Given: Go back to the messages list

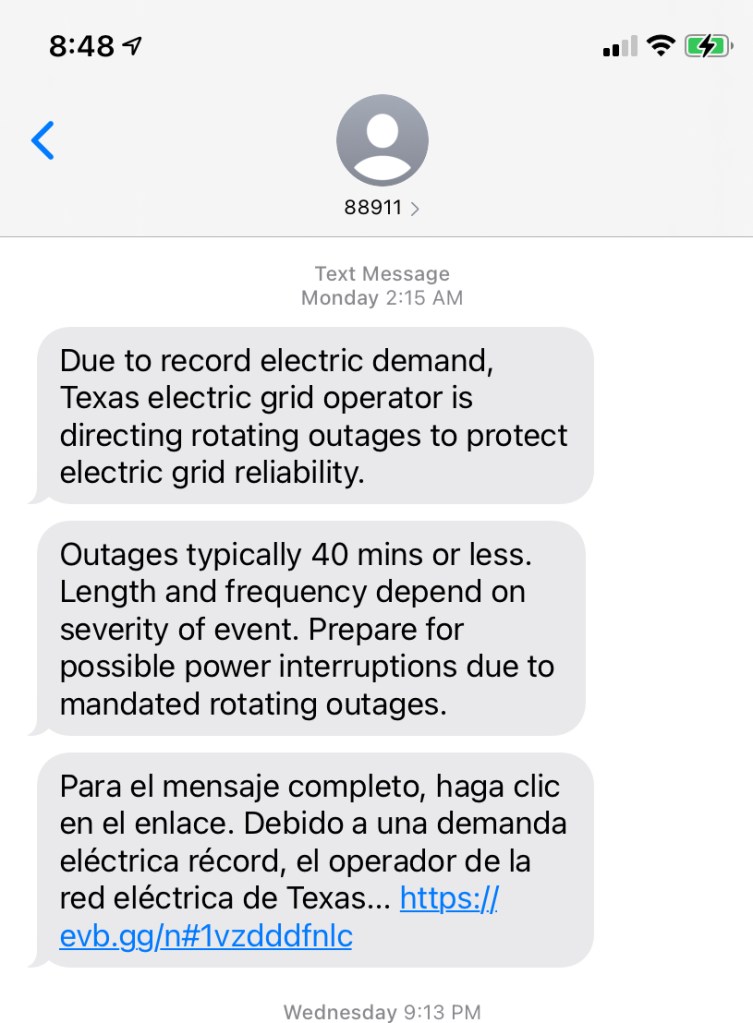Looking at the screenshot, I should 43,141.
